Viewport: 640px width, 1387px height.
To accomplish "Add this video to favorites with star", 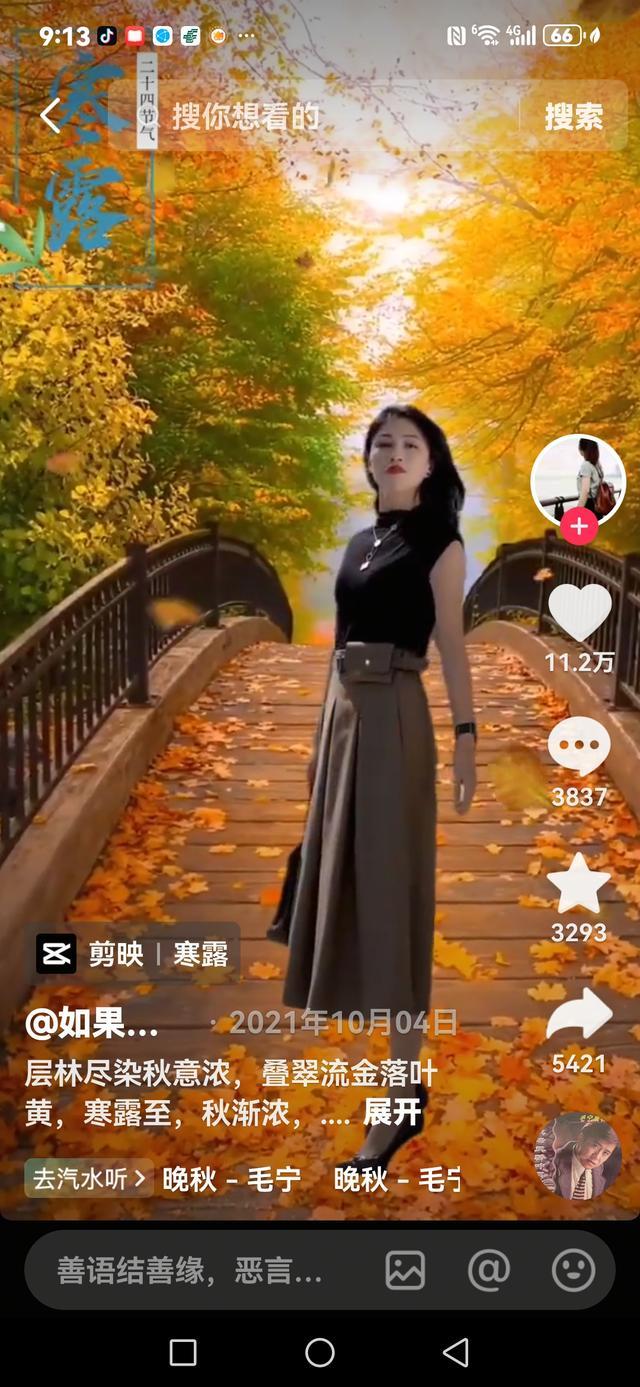I will pyautogui.click(x=579, y=883).
